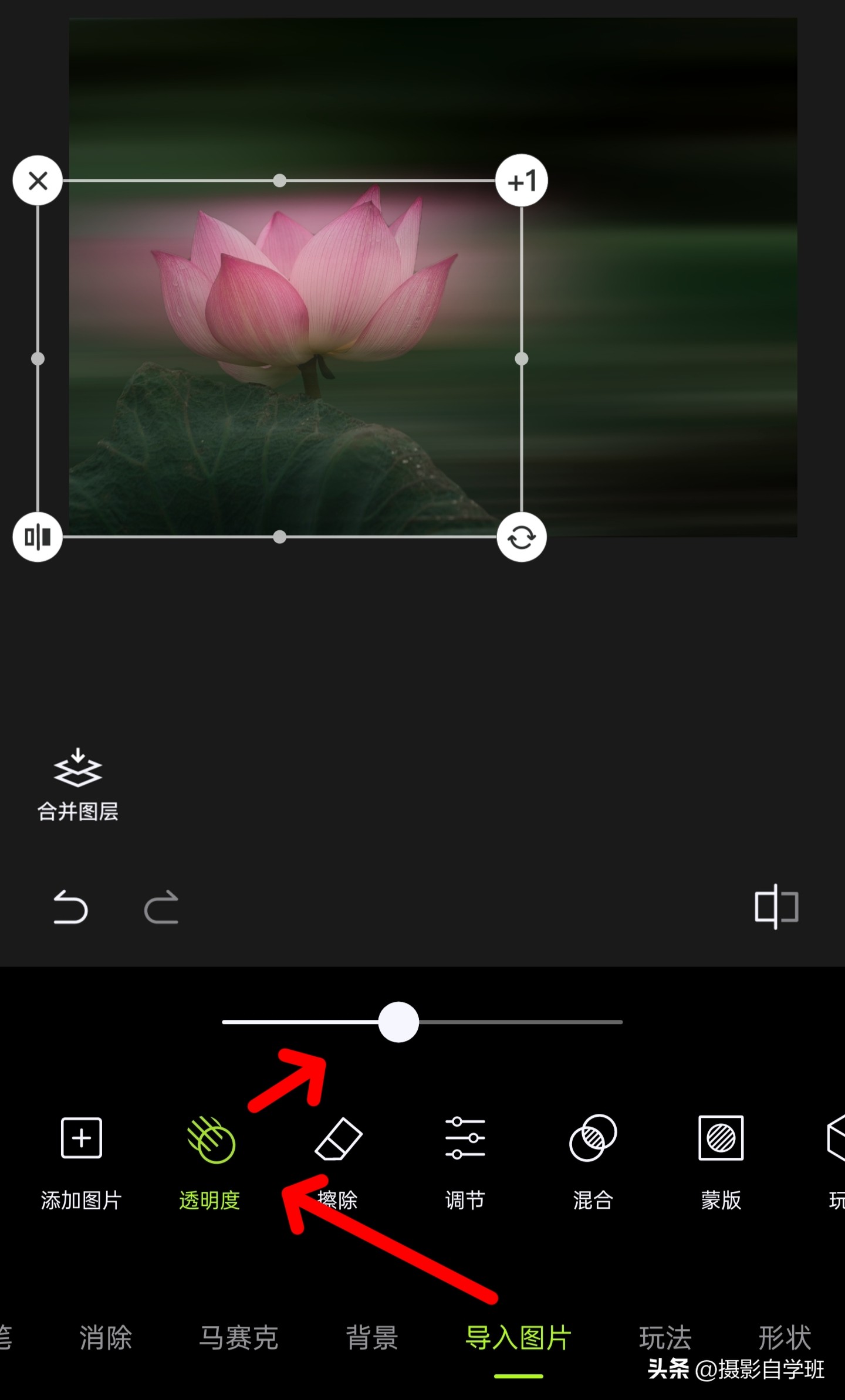Undo the last edit
845x1400 pixels.
click(70, 907)
